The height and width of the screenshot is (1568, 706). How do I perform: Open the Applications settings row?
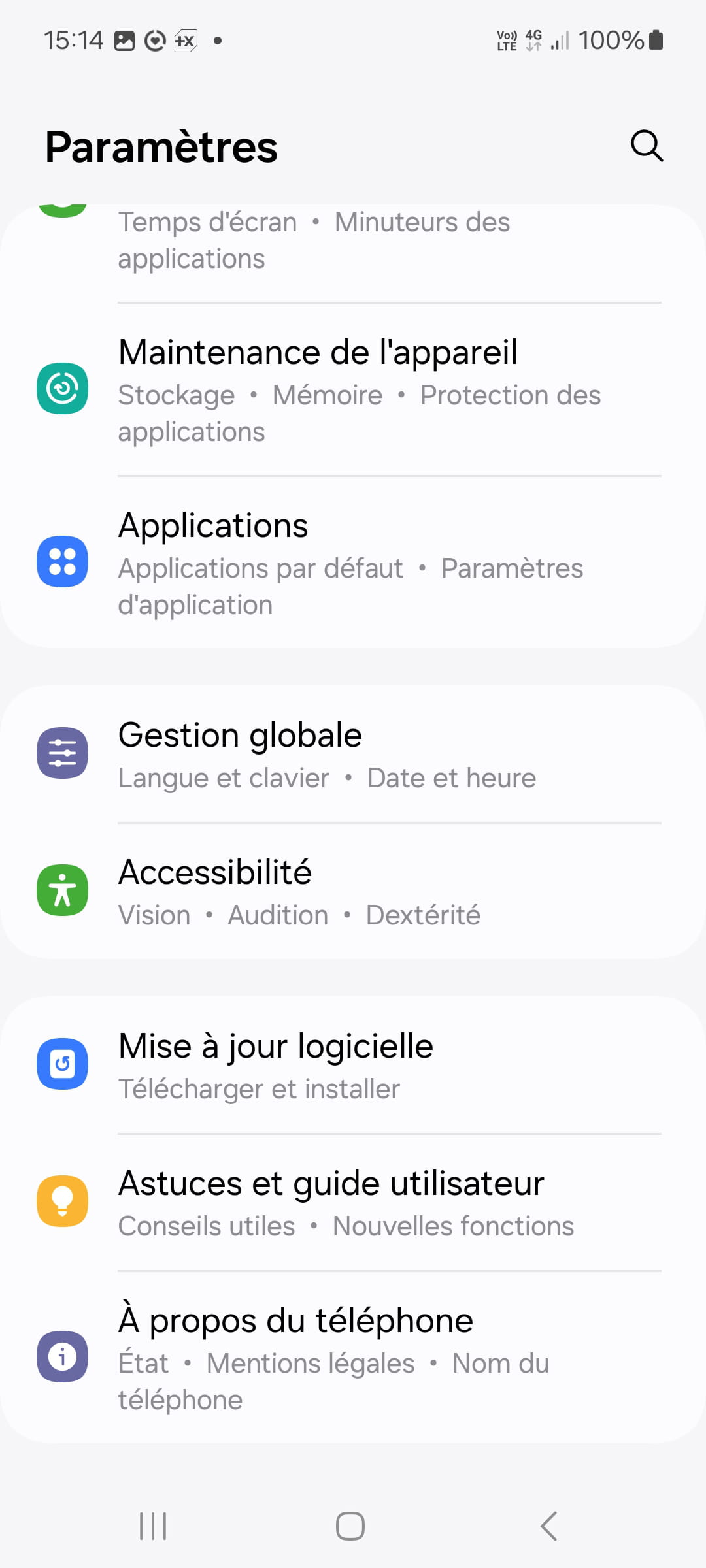(x=353, y=563)
